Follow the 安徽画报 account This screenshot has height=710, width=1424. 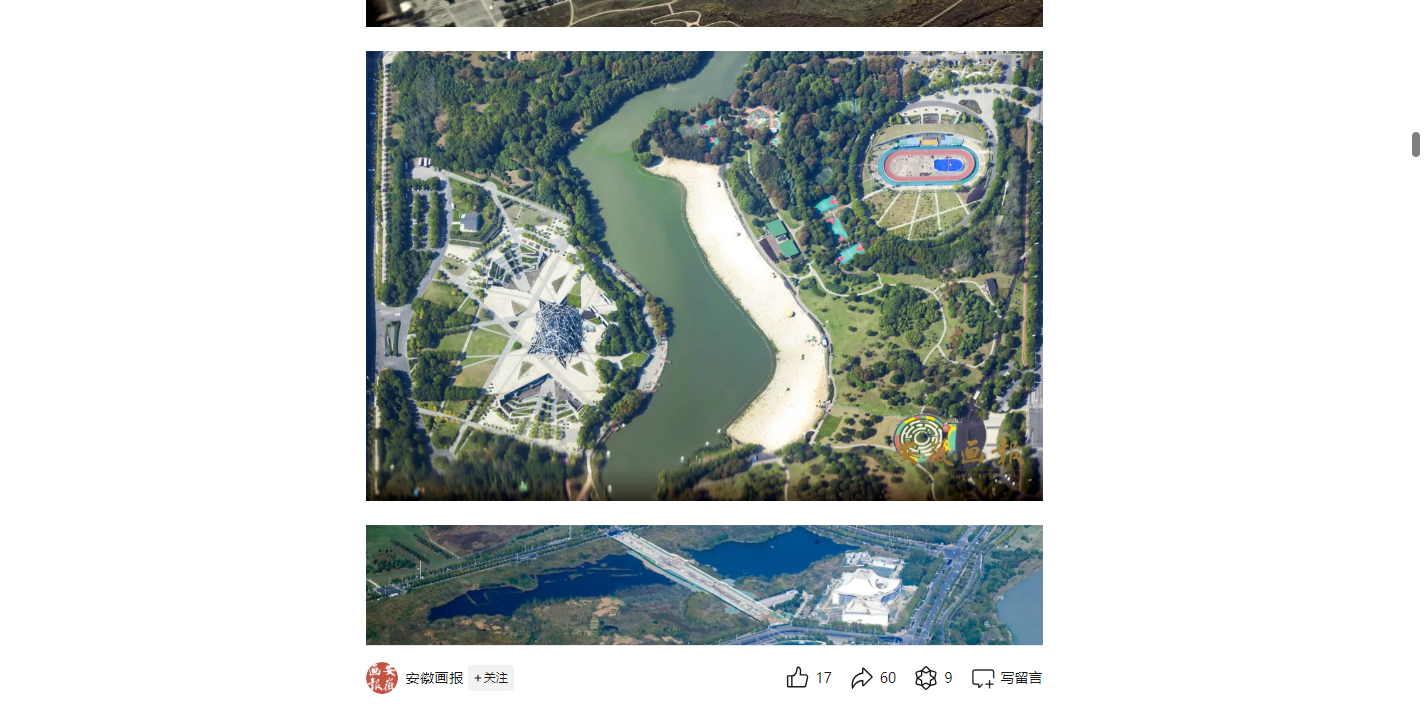click(490, 678)
